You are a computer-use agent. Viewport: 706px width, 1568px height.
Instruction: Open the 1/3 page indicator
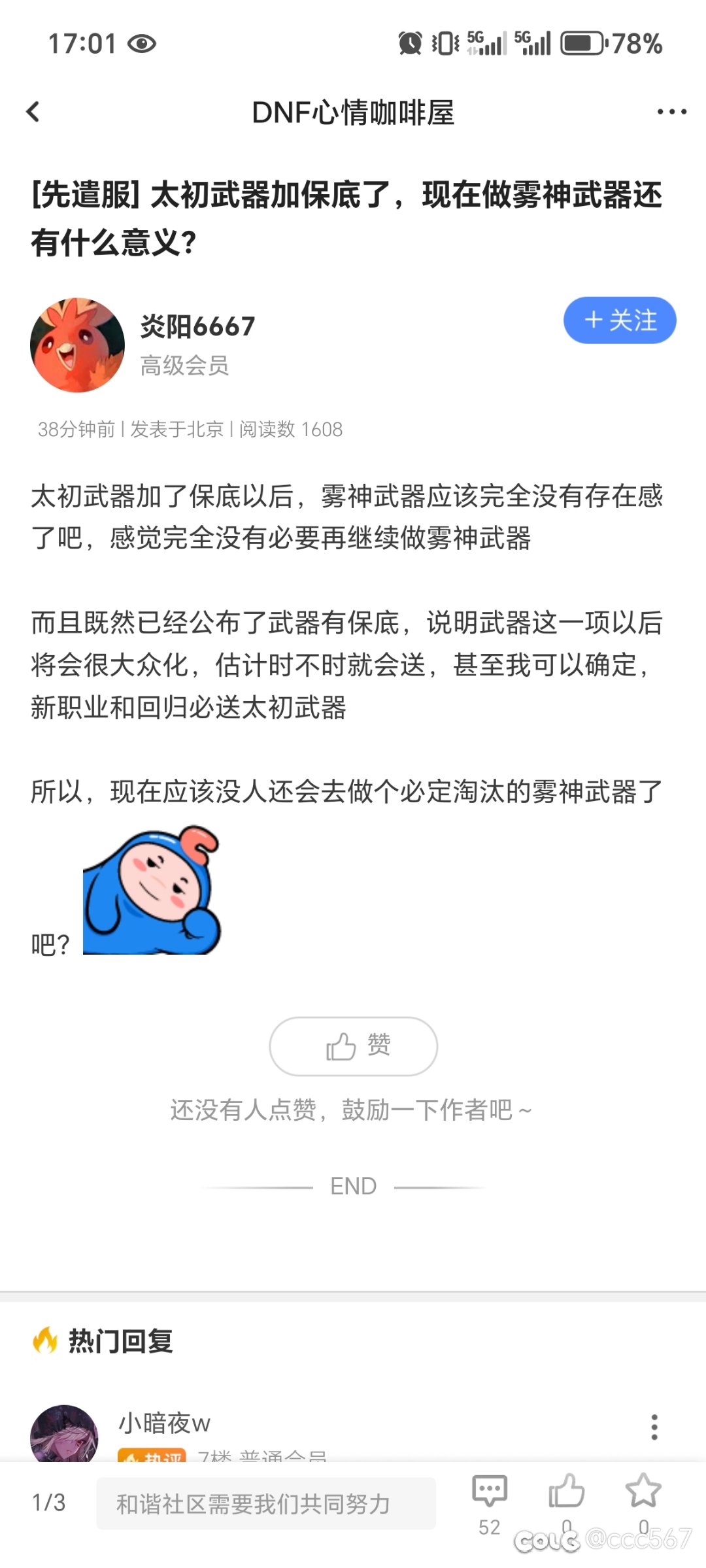pos(48,1503)
